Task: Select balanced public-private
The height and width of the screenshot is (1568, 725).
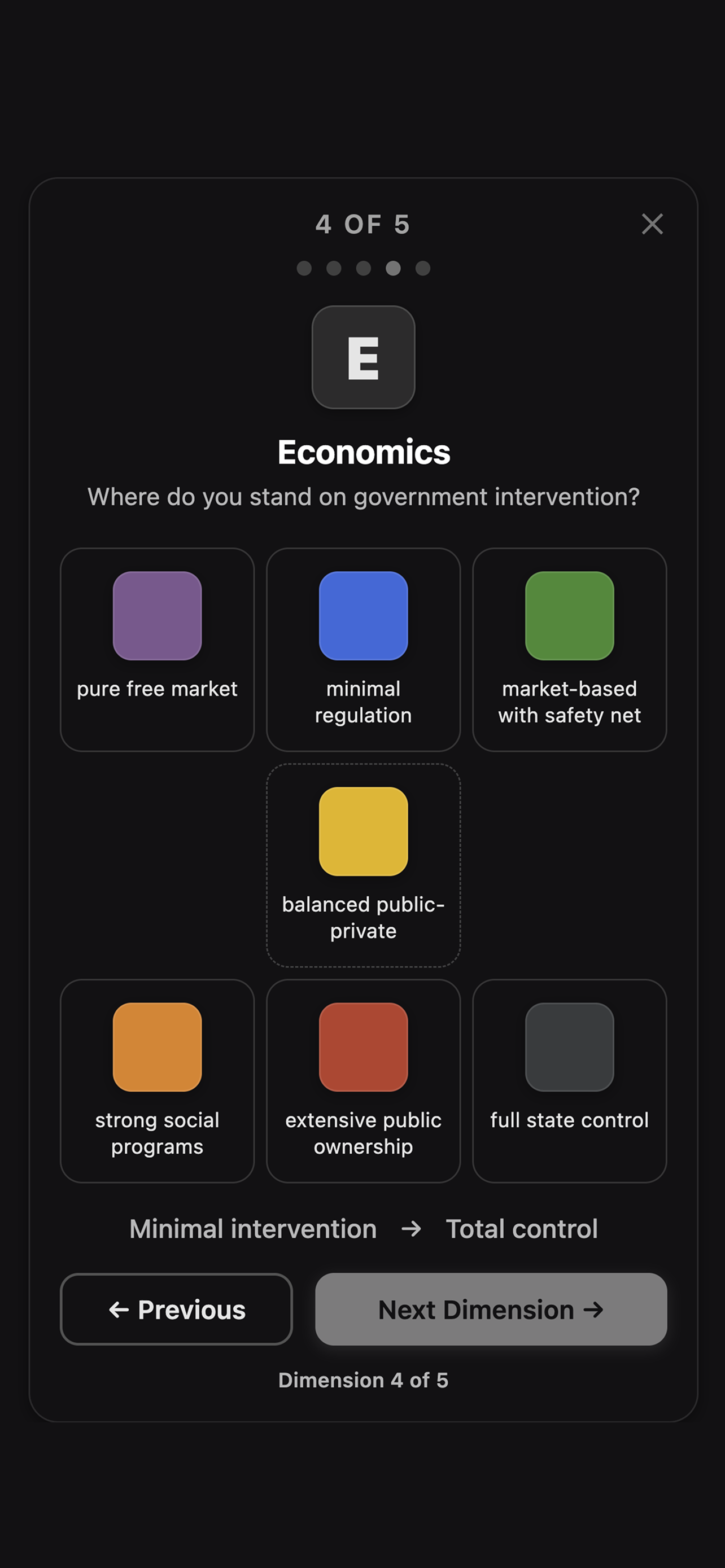Action: coord(364,864)
